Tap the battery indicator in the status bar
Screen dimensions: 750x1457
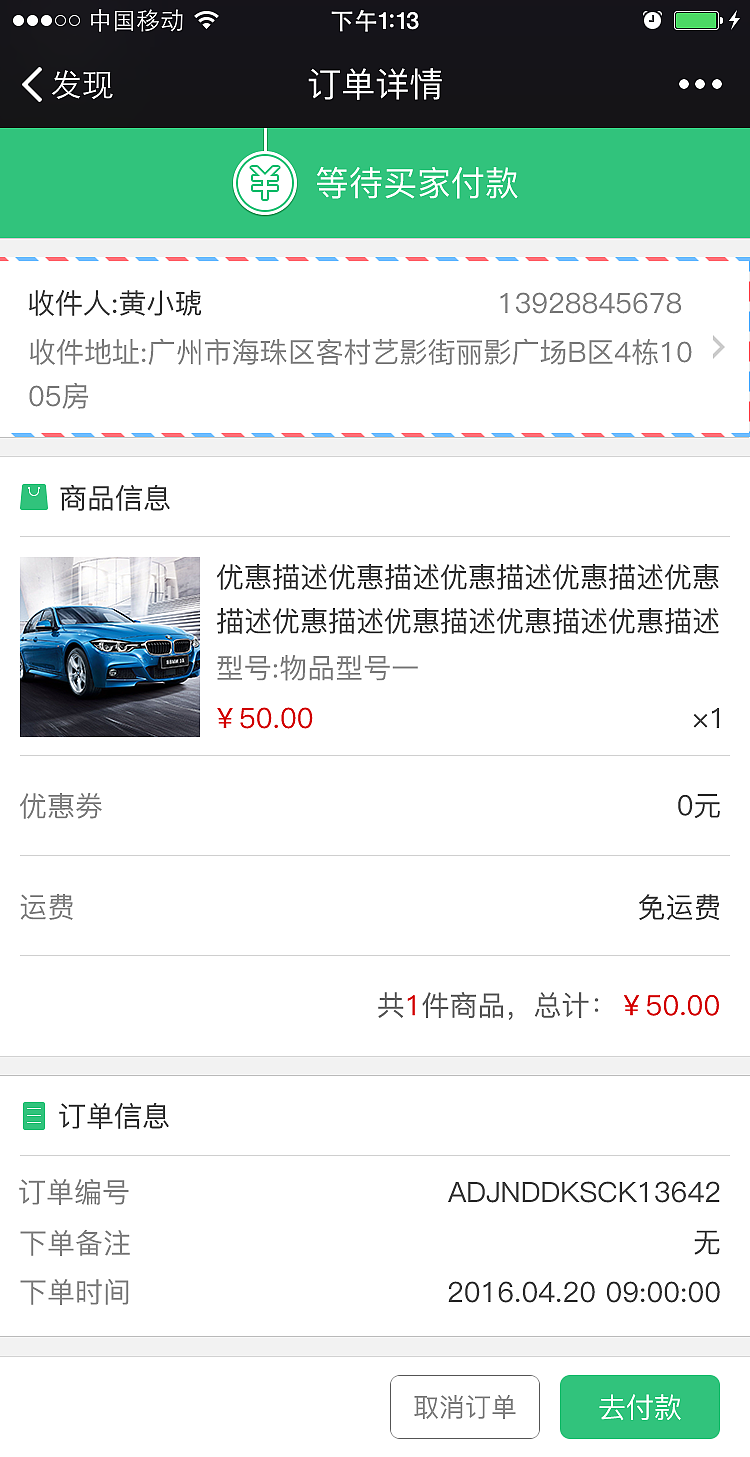[x=697, y=18]
